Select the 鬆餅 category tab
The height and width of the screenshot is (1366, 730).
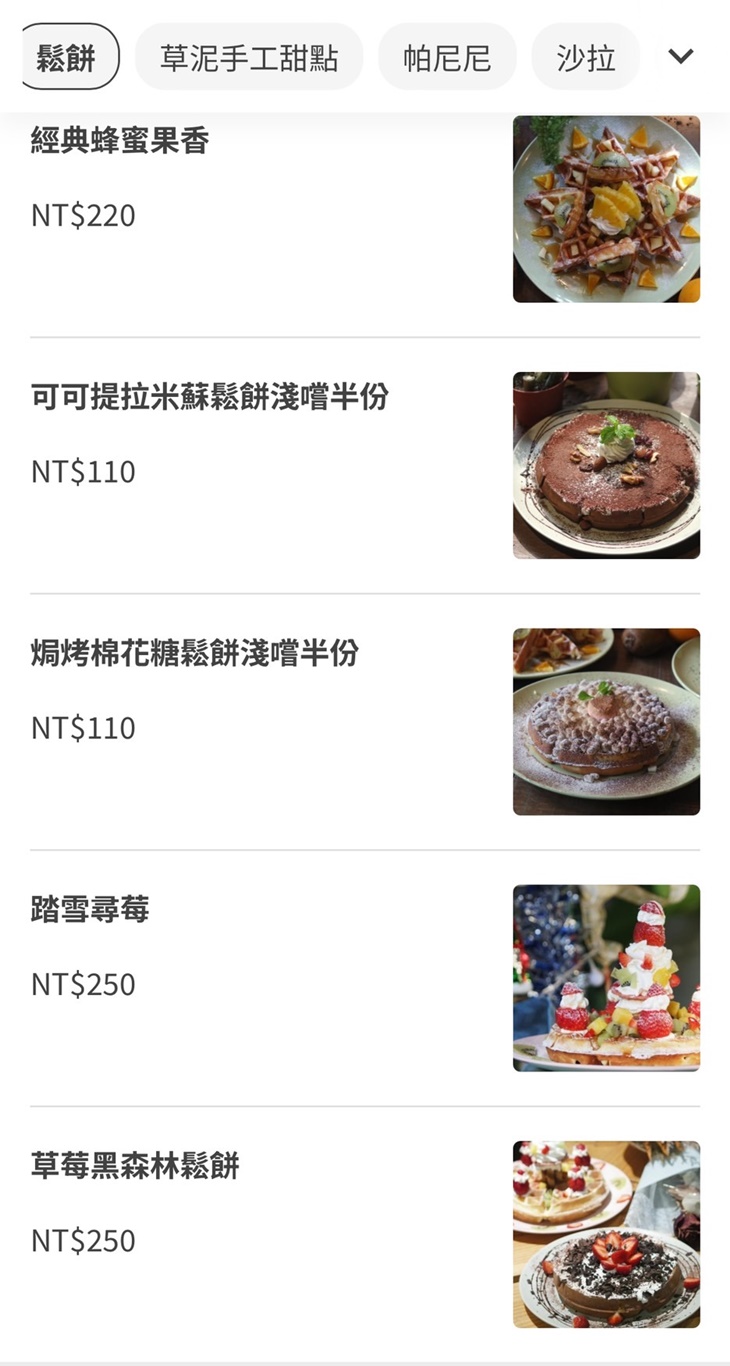(67, 57)
